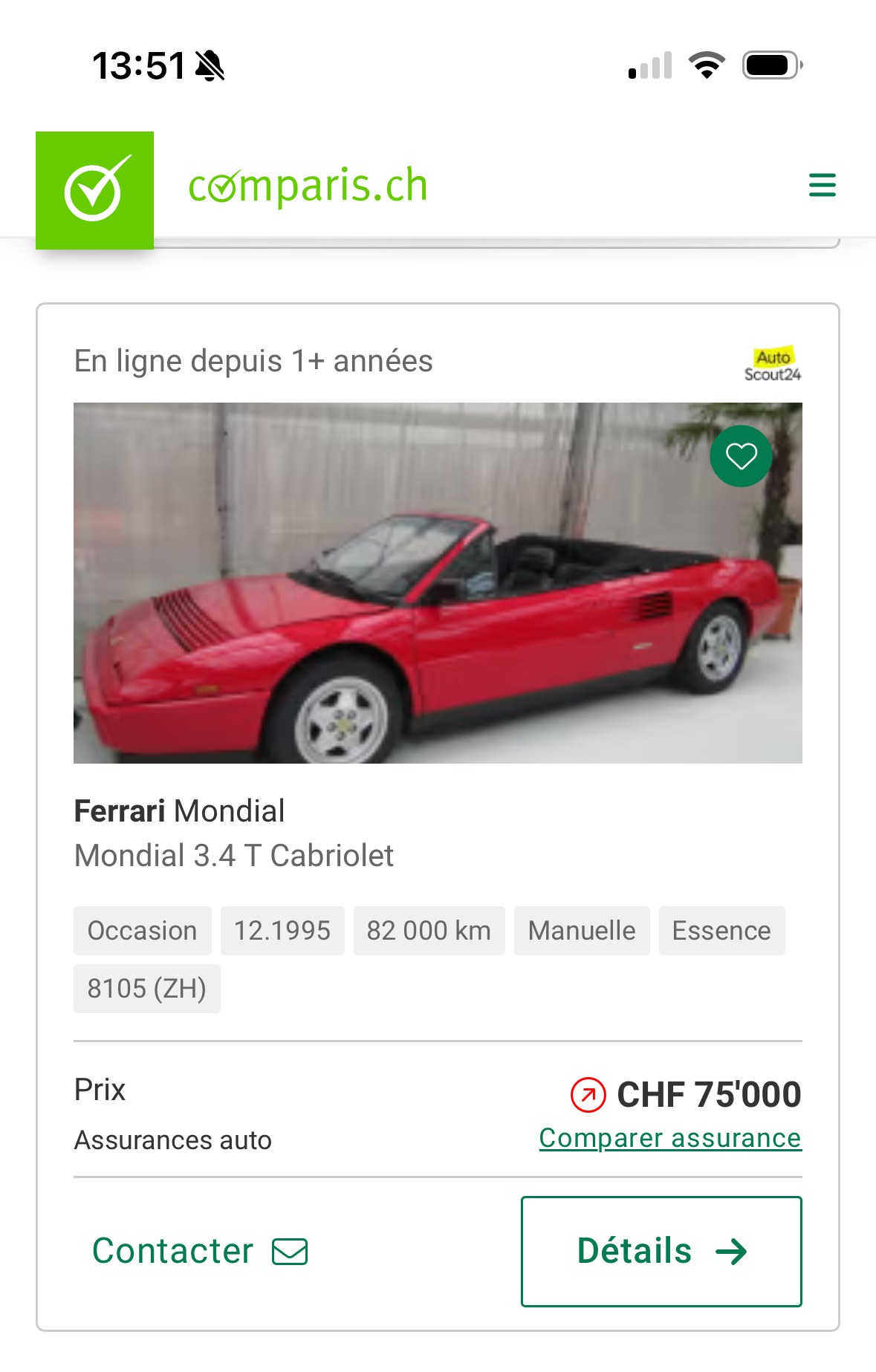This screenshot has height=1372, width=876.
Task: Open the hamburger menu
Action: point(822,185)
